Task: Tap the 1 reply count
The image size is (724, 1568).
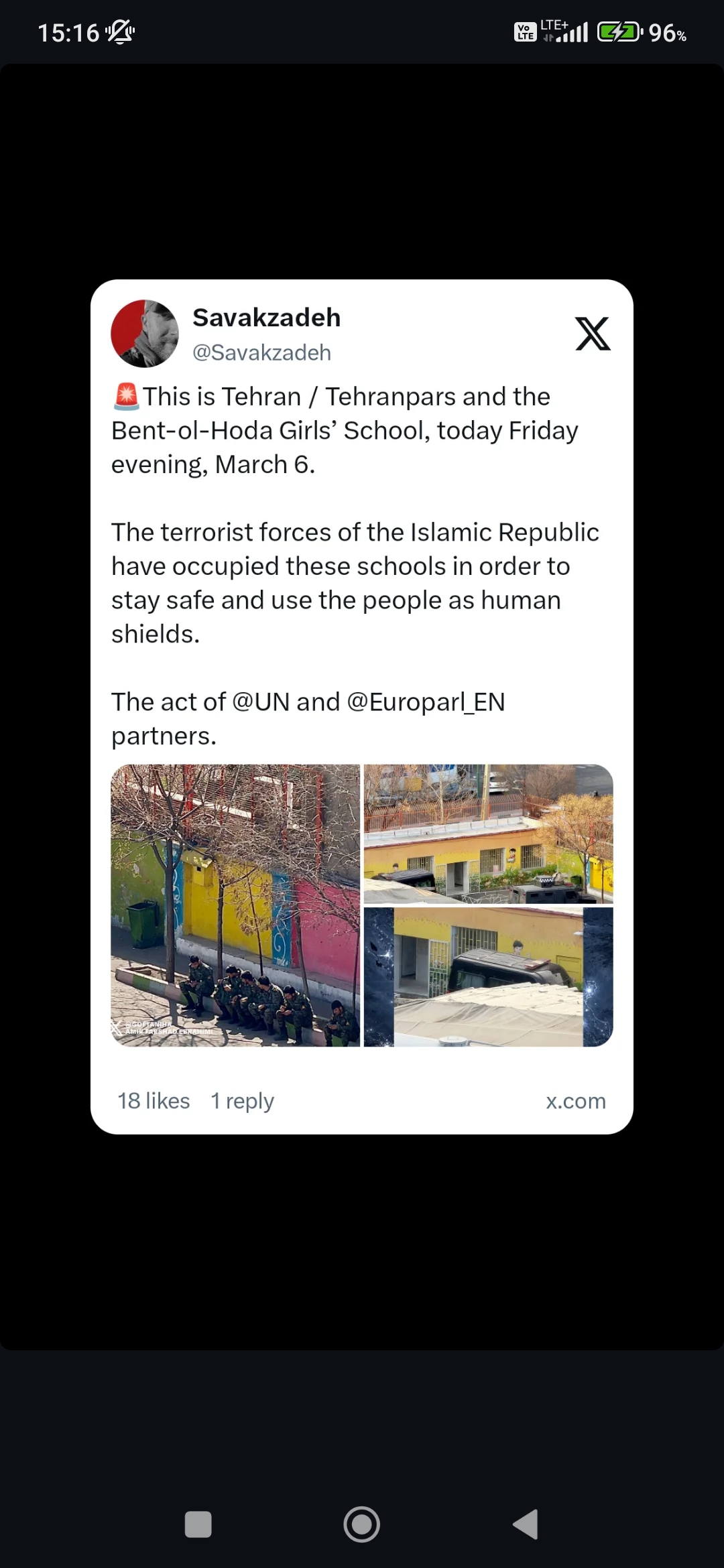Action: 241,1100
